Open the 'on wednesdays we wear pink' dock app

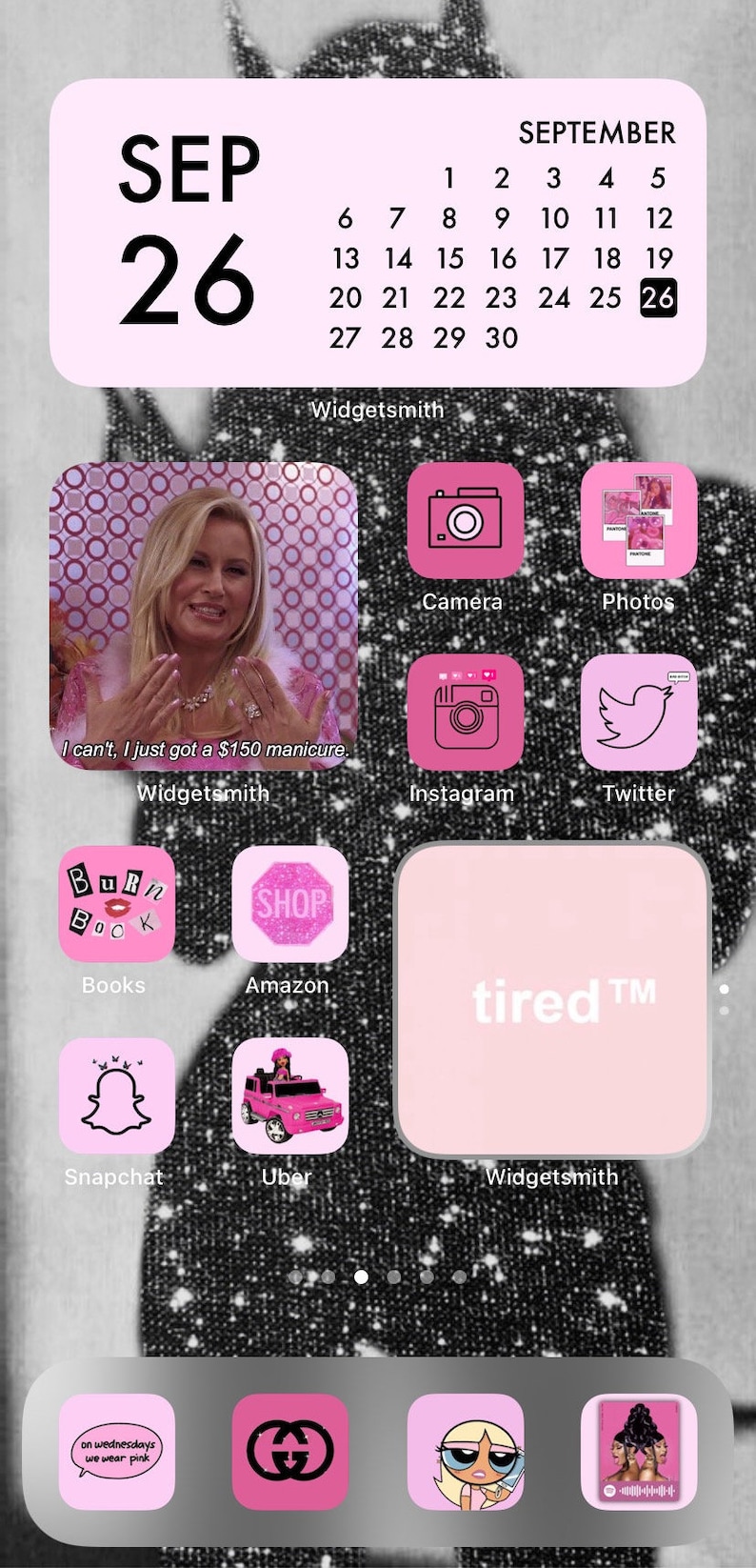point(117,1452)
